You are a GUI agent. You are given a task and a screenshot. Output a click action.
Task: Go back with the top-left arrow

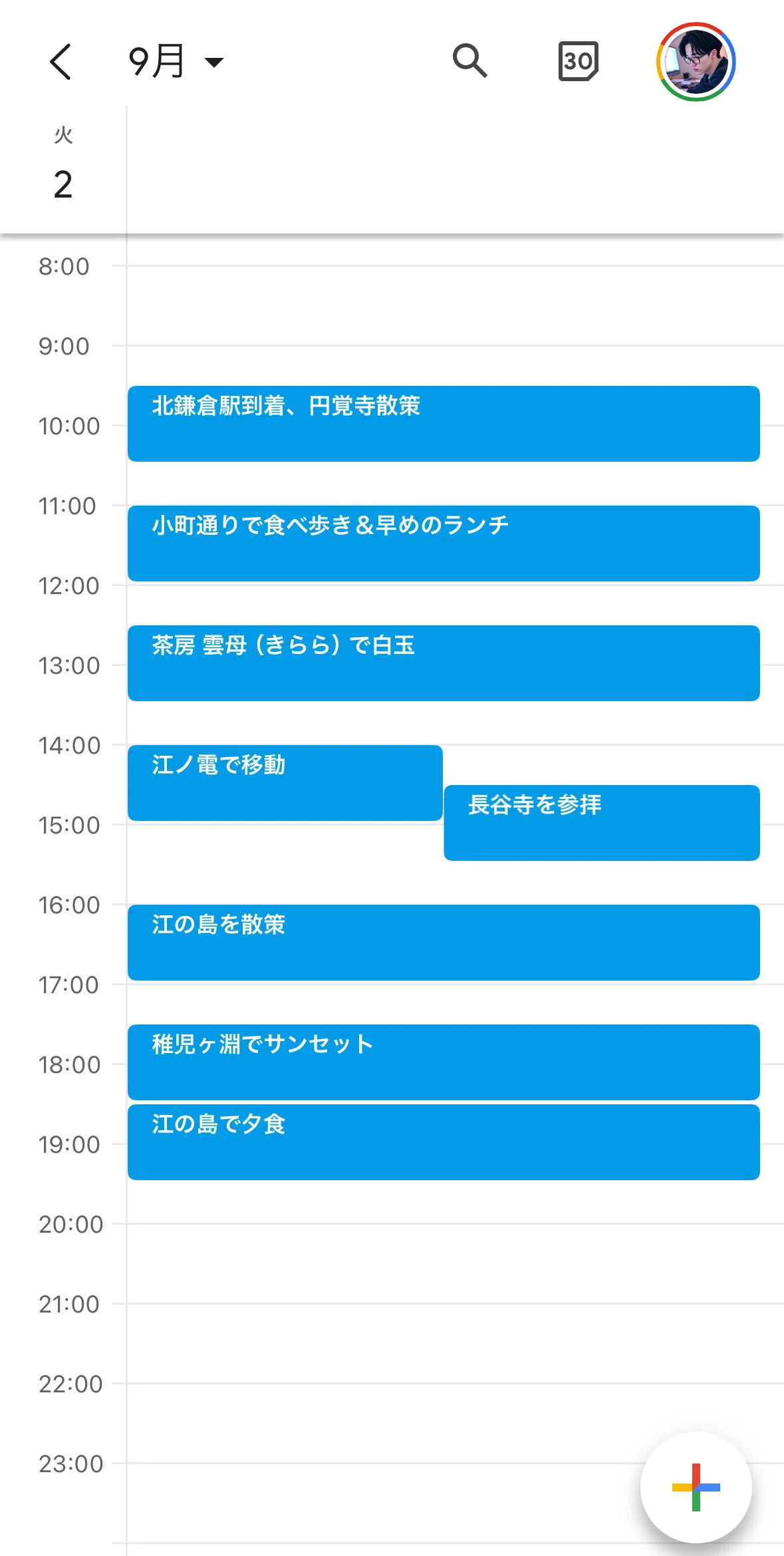click(x=61, y=62)
